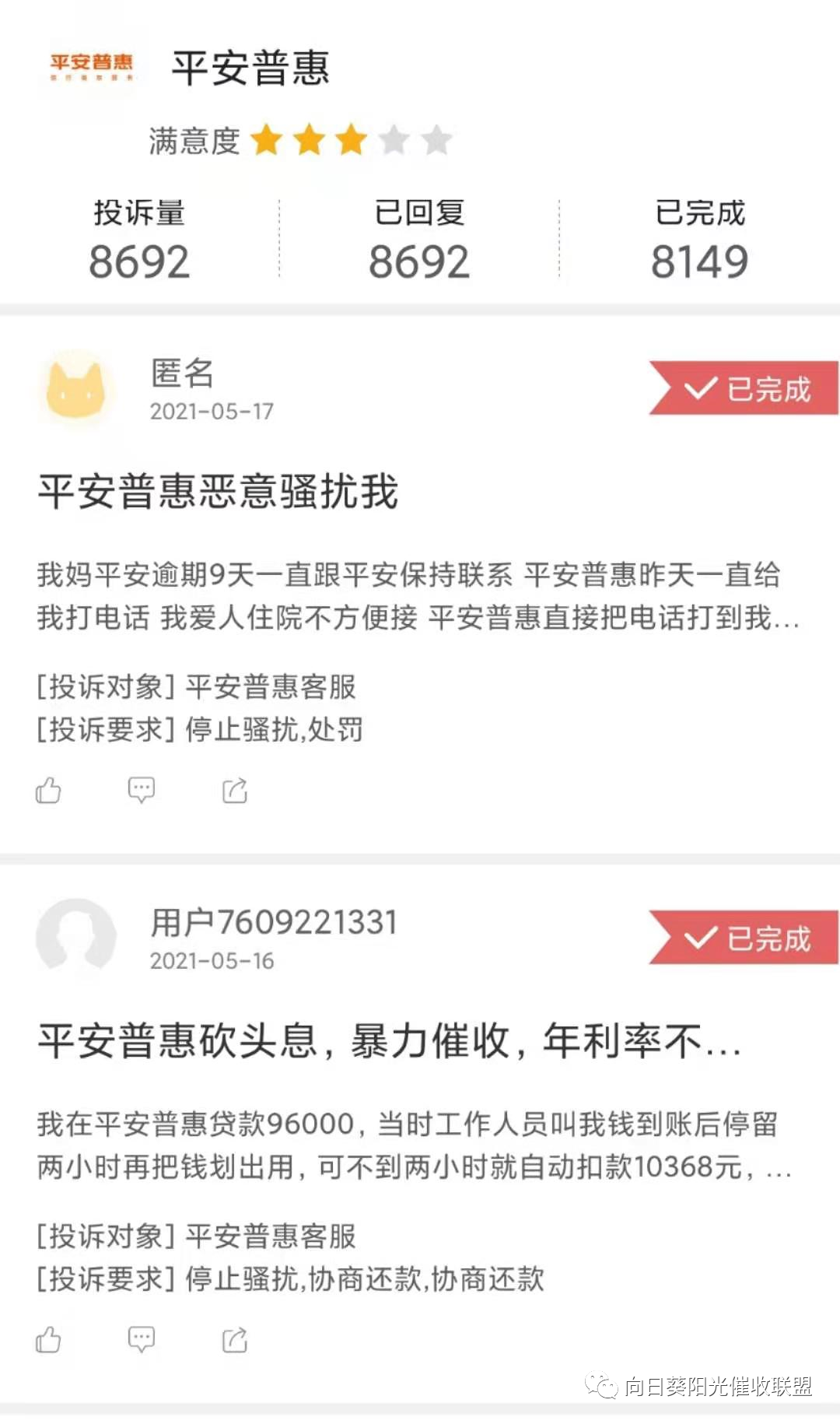
Task: Open the complaint 平安普惠砍头息,暴力催收
Action: point(389,1041)
